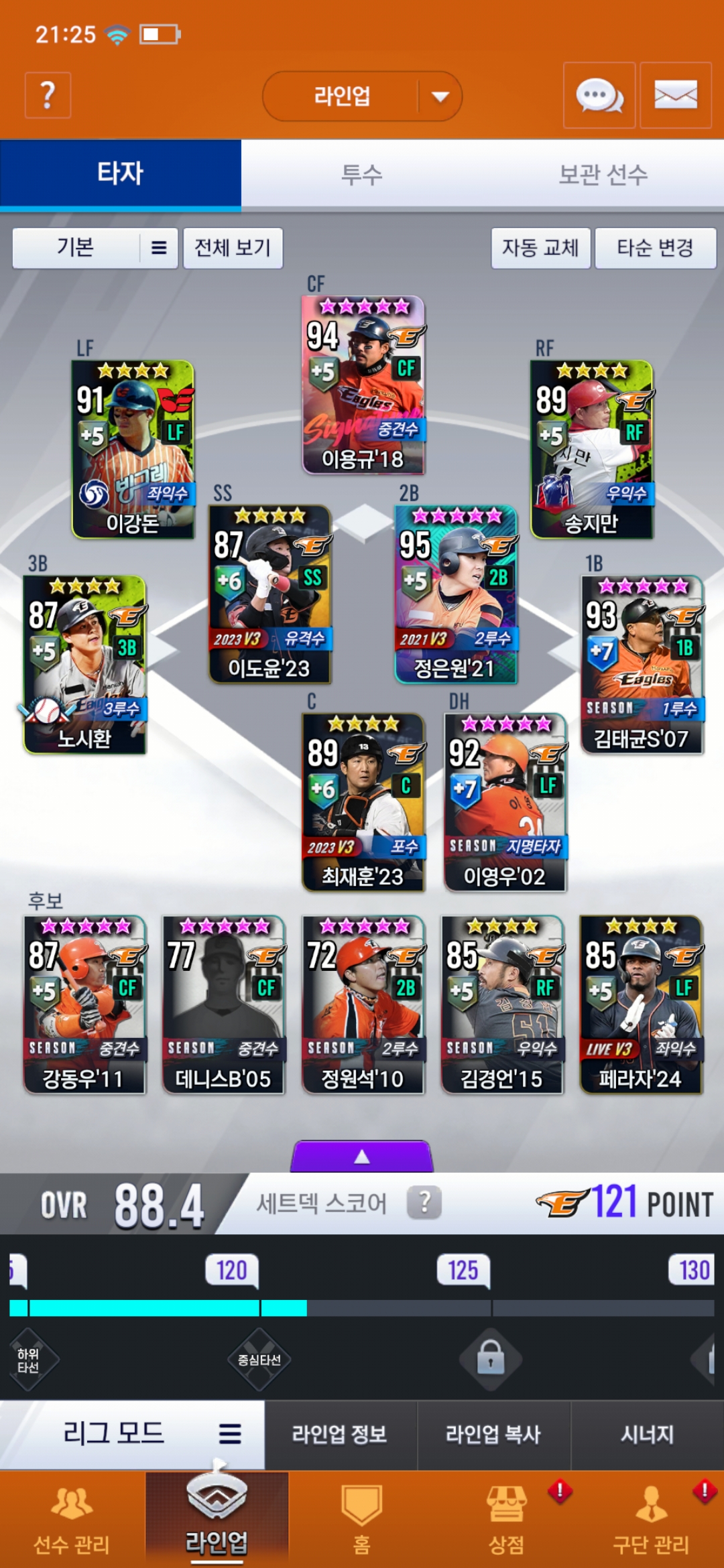Open the help question mark icon
Image resolution: width=724 pixels, height=1568 pixels.
pyautogui.click(x=48, y=95)
